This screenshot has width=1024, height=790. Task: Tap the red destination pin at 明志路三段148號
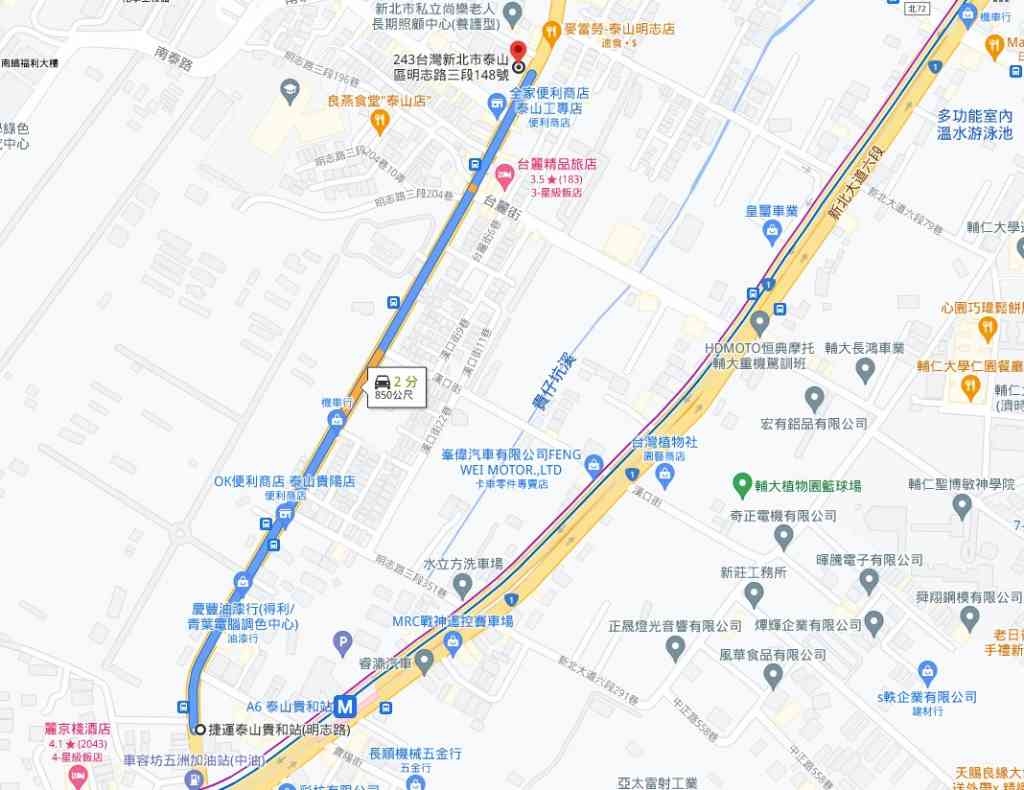coord(518,51)
